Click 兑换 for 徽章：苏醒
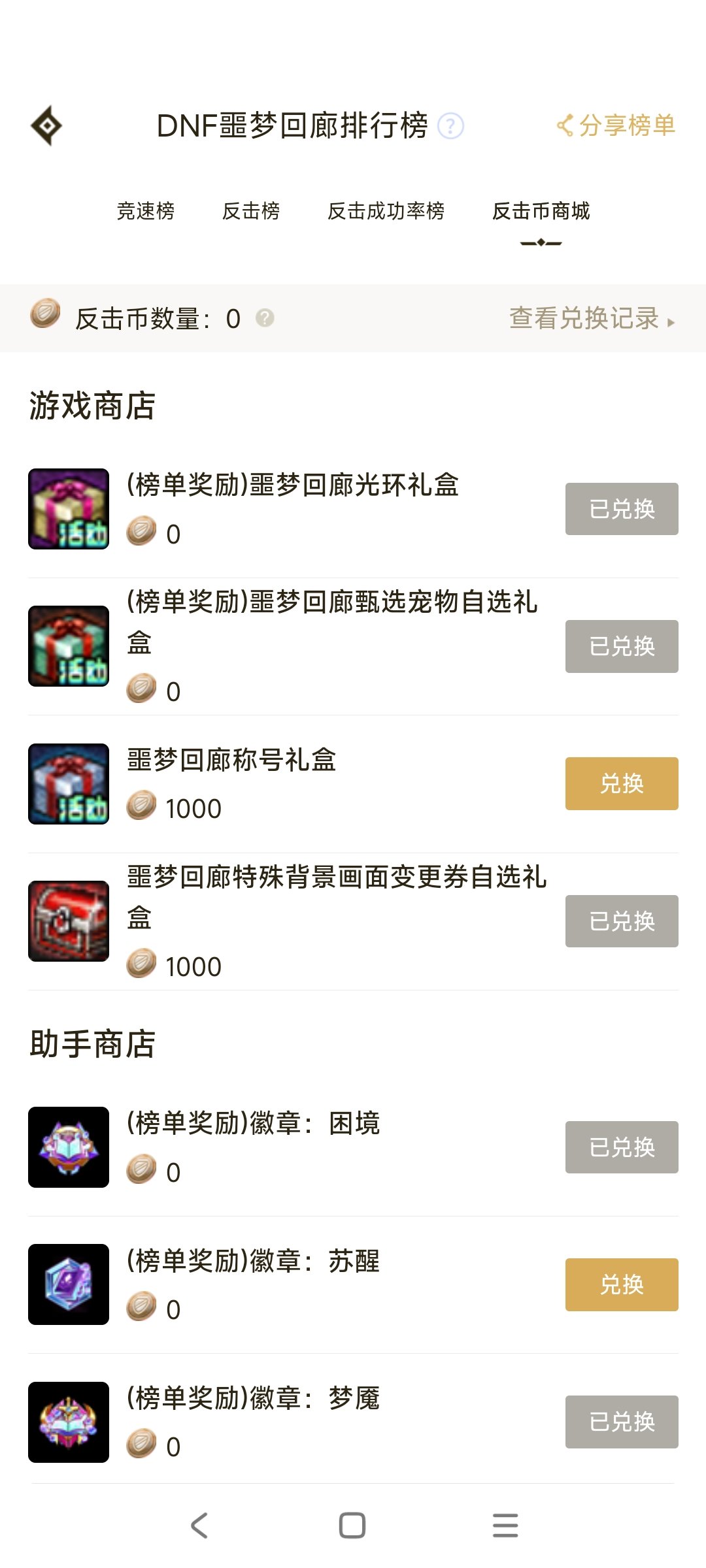Viewport: 706px width, 1568px height. pyautogui.click(x=620, y=1283)
